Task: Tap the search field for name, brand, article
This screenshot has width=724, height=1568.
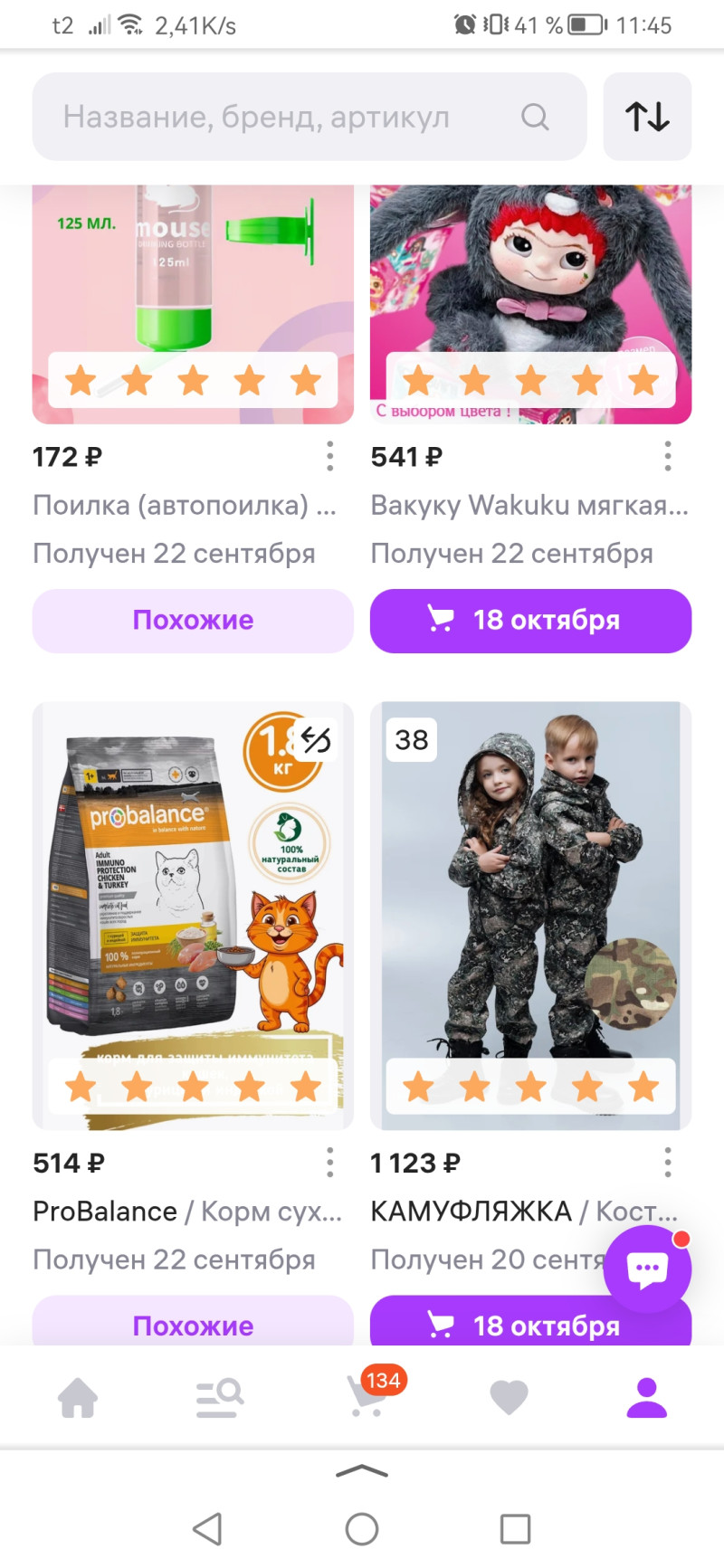Action: tap(290, 117)
